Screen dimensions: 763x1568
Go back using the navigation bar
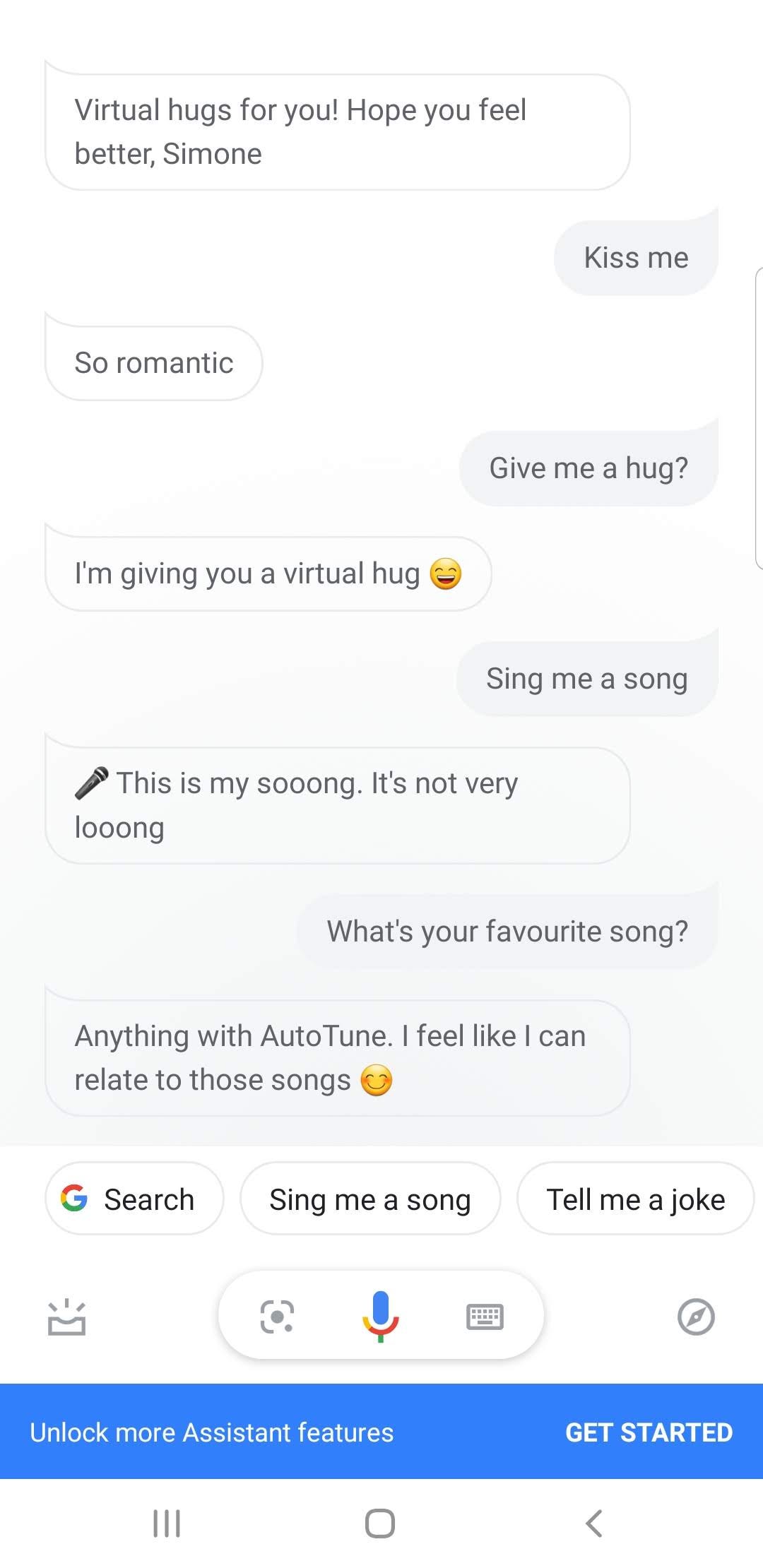pyautogui.click(x=594, y=1524)
